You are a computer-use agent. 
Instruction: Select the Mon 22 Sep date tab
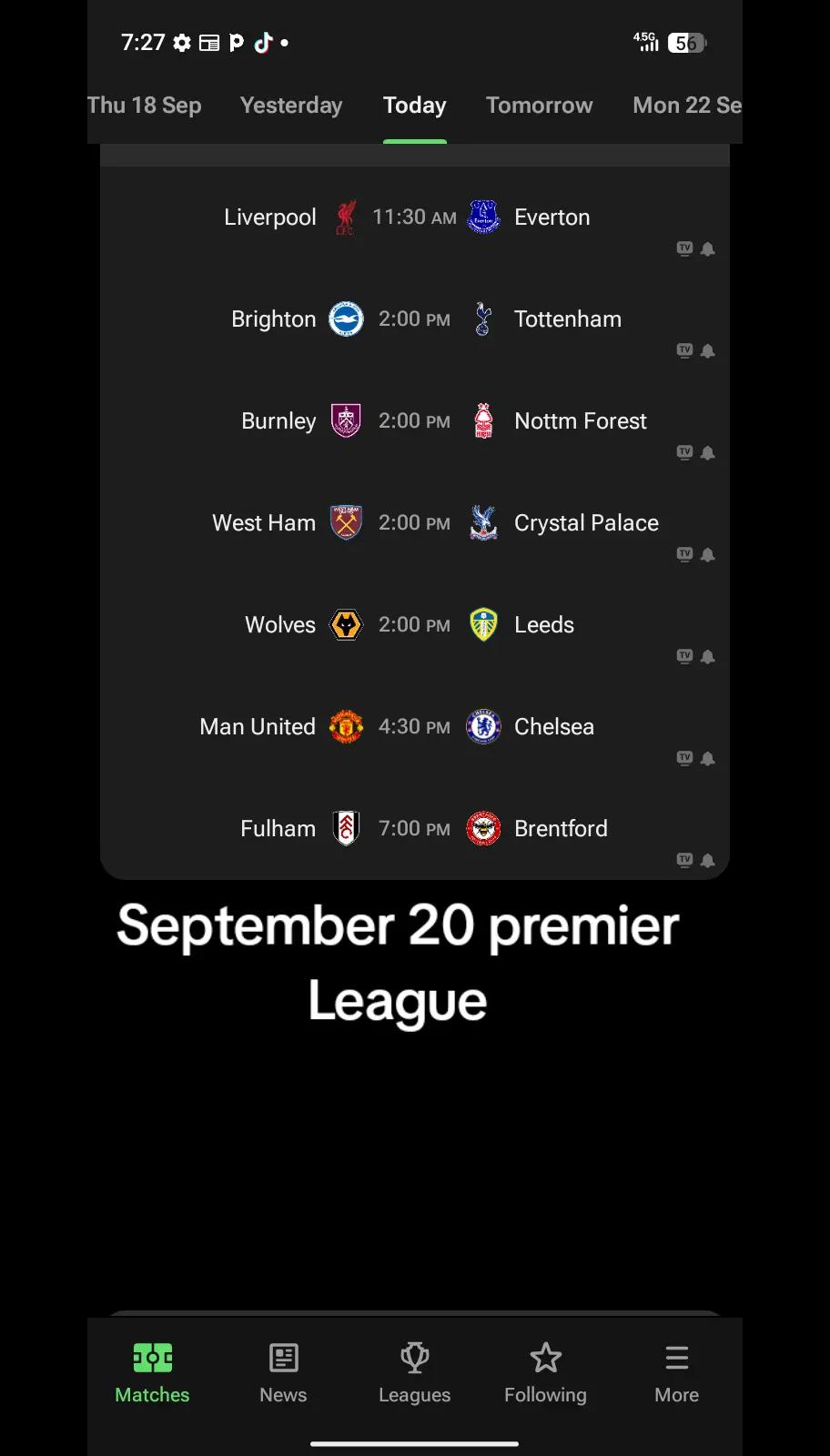(687, 106)
